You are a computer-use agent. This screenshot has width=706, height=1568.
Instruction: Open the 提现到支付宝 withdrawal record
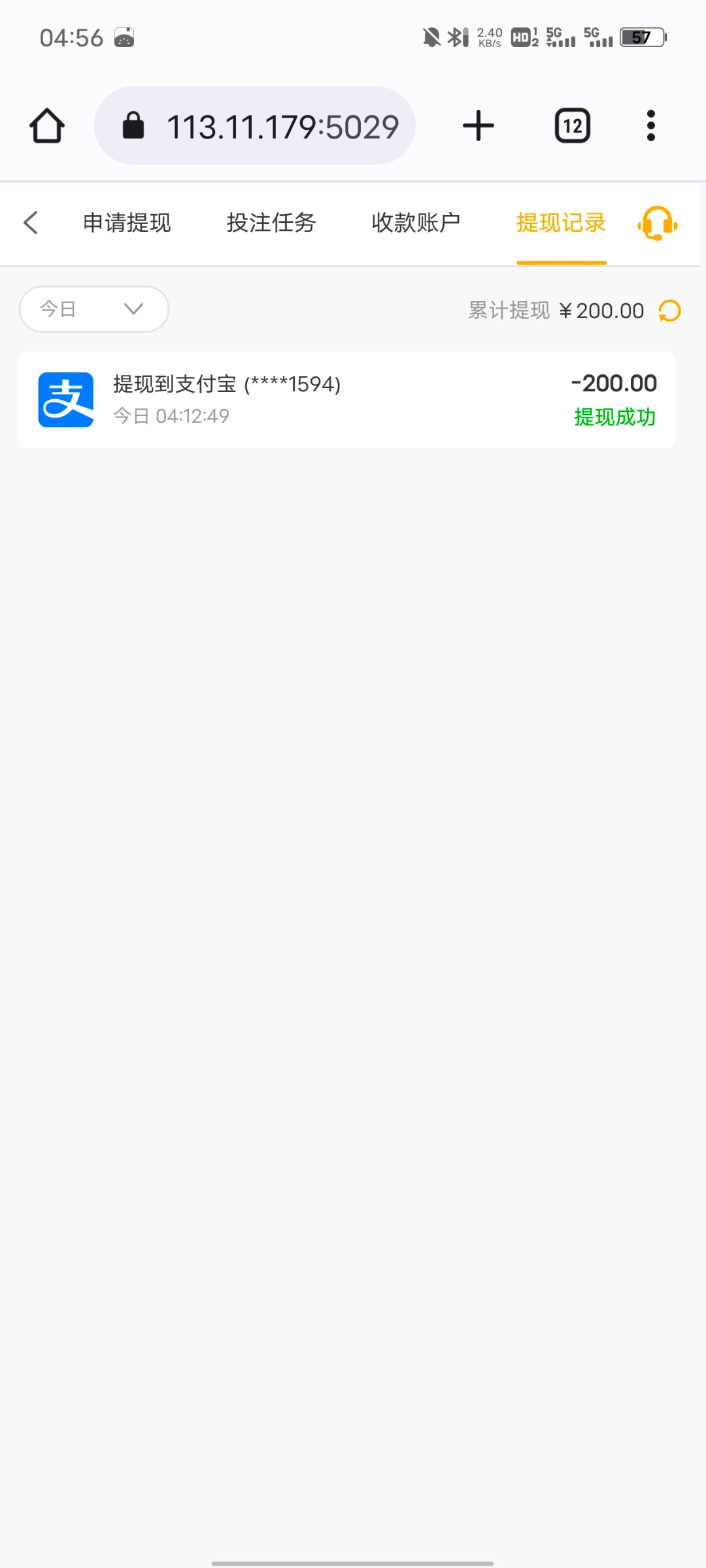tap(346, 400)
